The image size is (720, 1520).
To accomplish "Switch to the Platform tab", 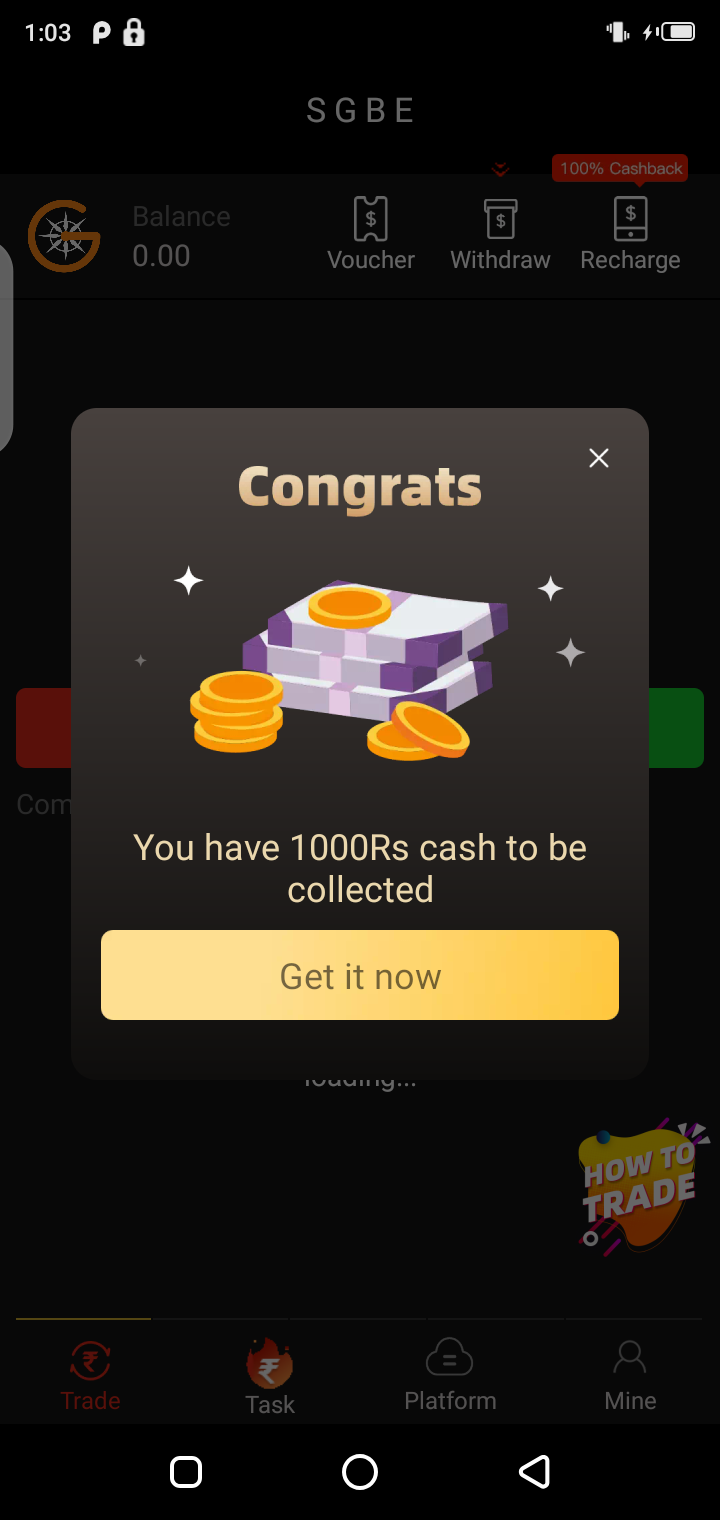I will point(450,1376).
